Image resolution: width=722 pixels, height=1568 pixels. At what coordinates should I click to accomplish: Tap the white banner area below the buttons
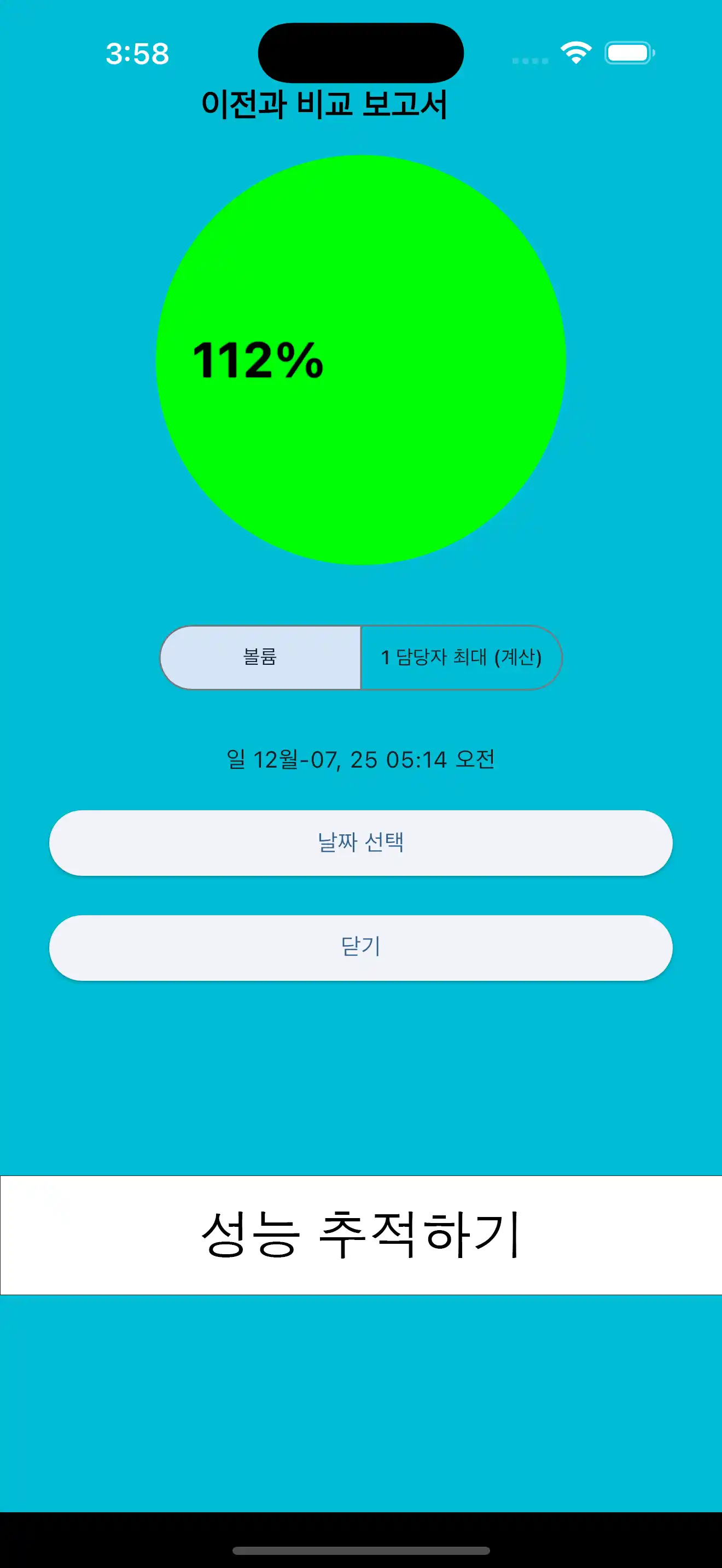[361, 1235]
